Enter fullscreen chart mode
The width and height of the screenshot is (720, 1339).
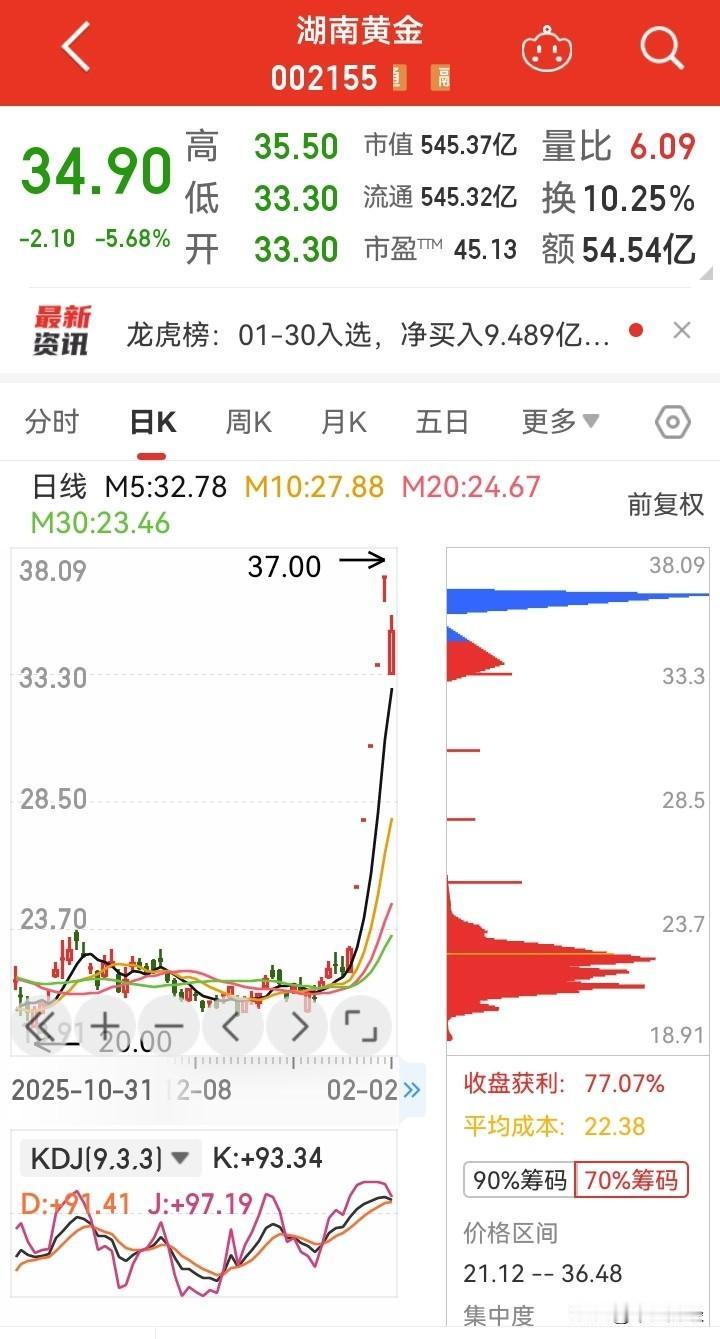click(x=360, y=1025)
